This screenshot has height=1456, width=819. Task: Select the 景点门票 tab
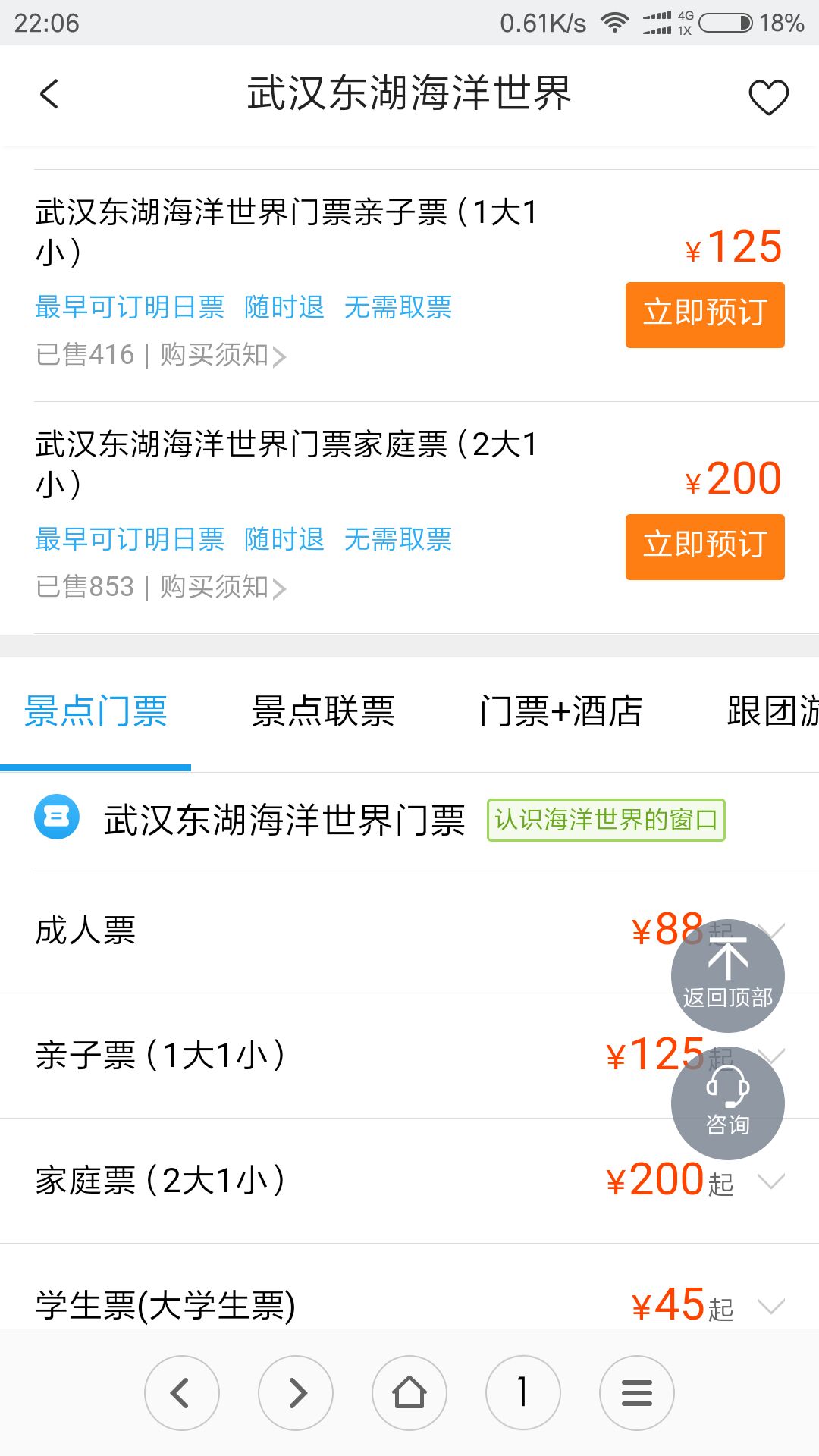click(x=96, y=711)
